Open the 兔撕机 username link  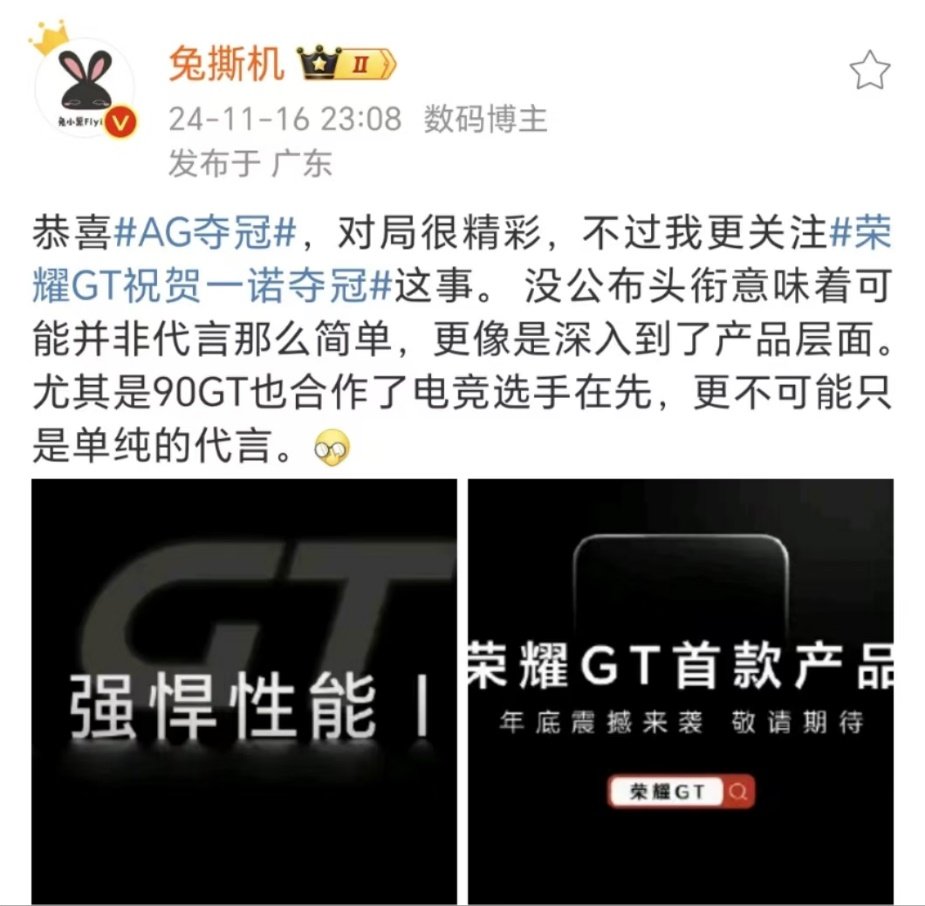pyautogui.click(x=226, y=67)
